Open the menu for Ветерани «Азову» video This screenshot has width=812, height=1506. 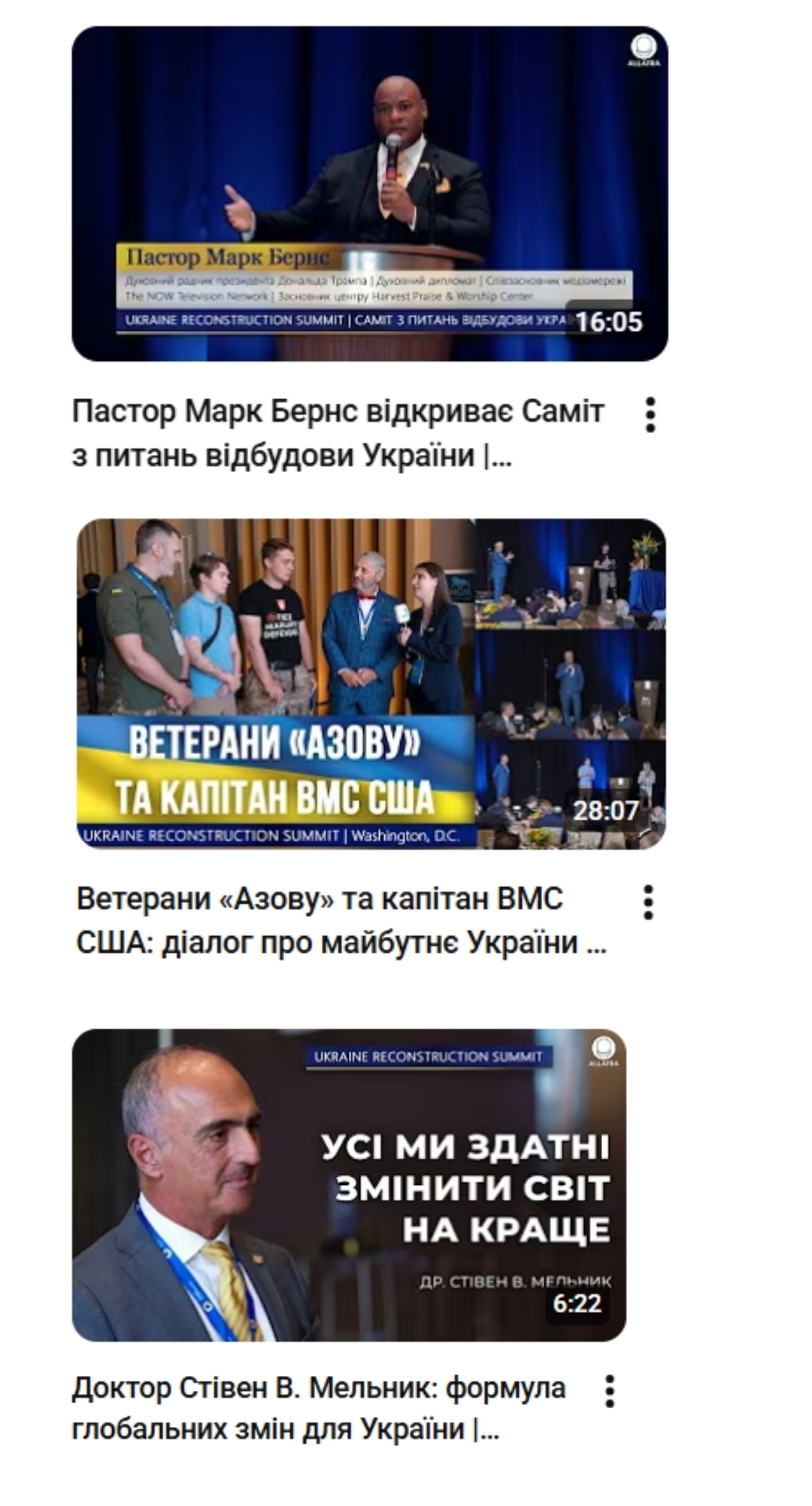(648, 902)
